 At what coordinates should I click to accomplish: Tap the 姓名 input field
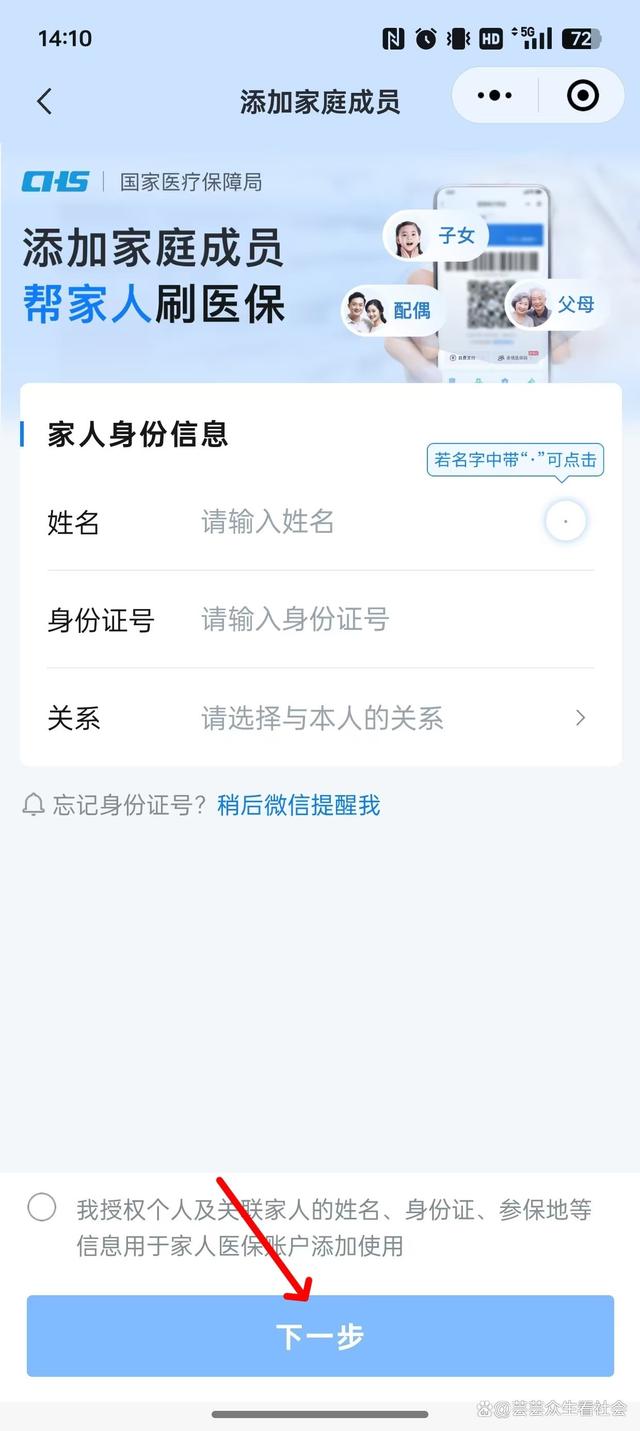(x=360, y=521)
